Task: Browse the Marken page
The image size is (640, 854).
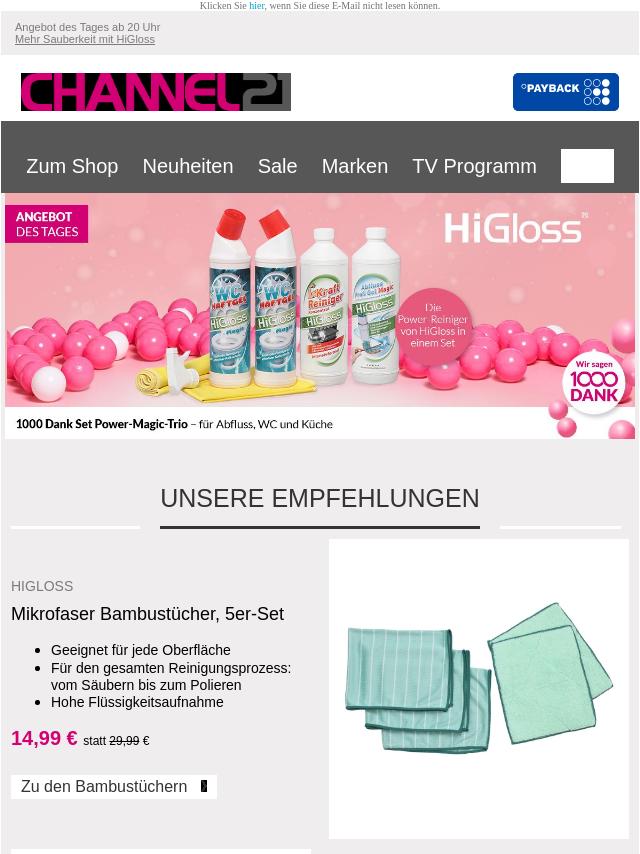Action: tap(354, 166)
